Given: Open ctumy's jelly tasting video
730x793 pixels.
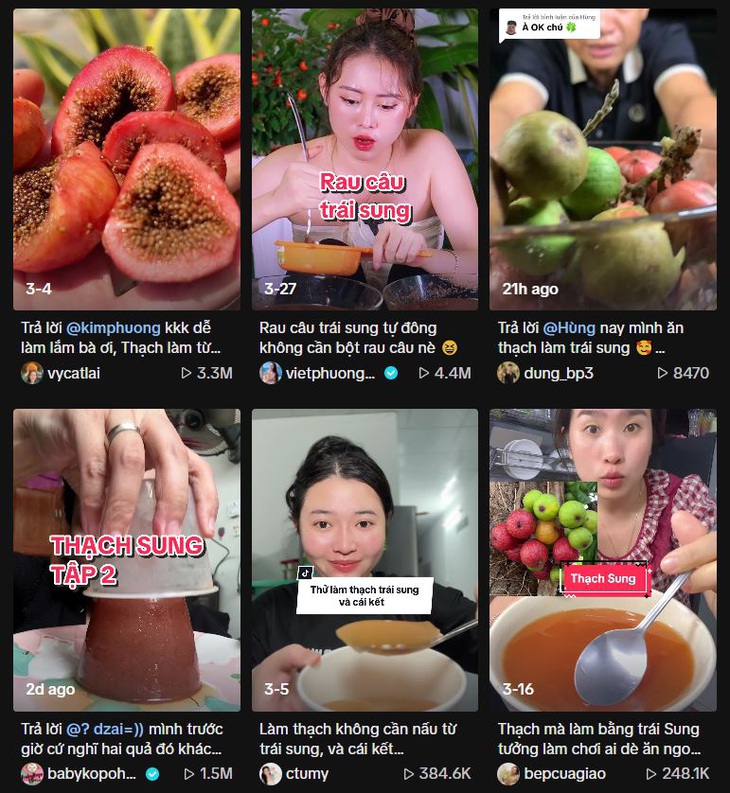Looking at the screenshot, I should pyautogui.click(x=365, y=550).
